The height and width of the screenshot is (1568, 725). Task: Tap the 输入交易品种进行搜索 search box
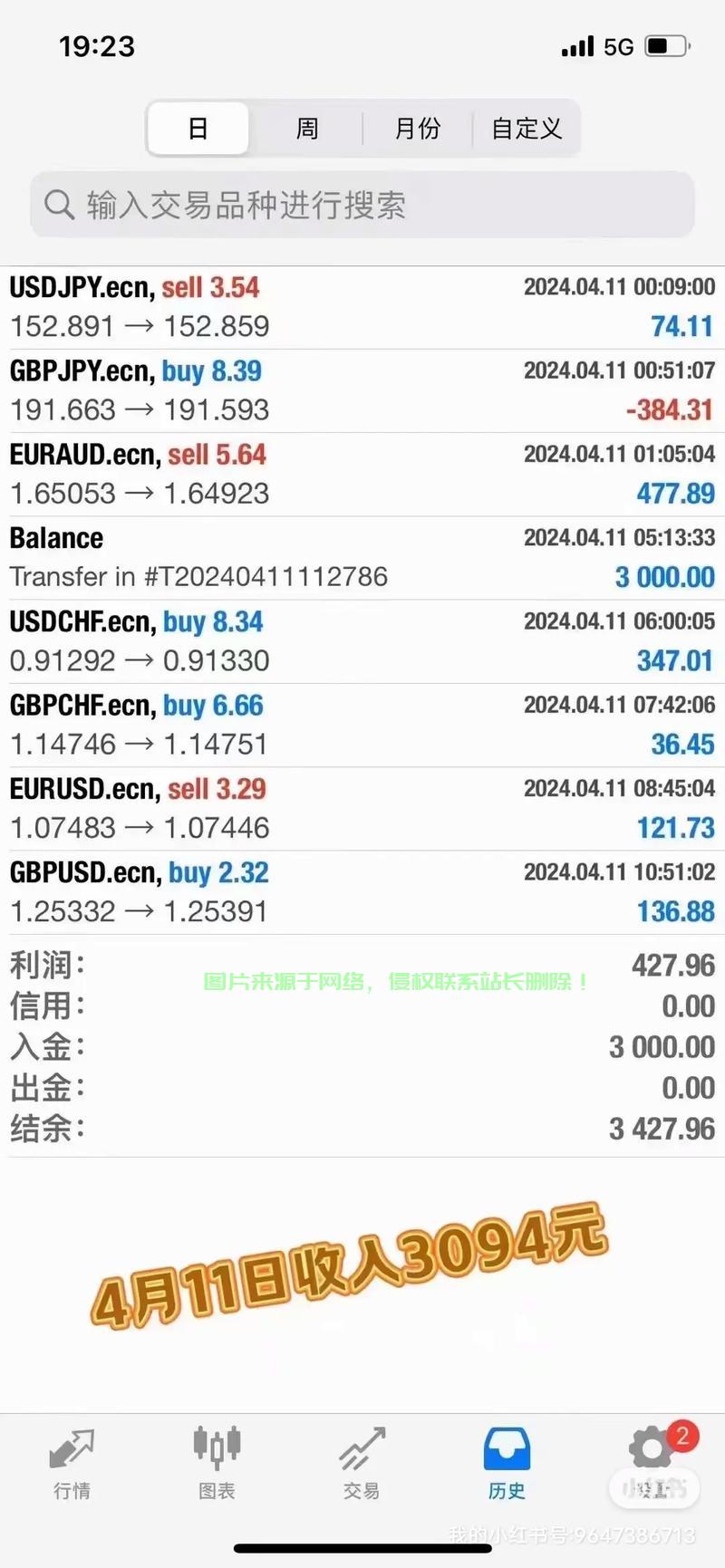coord(362,206)
